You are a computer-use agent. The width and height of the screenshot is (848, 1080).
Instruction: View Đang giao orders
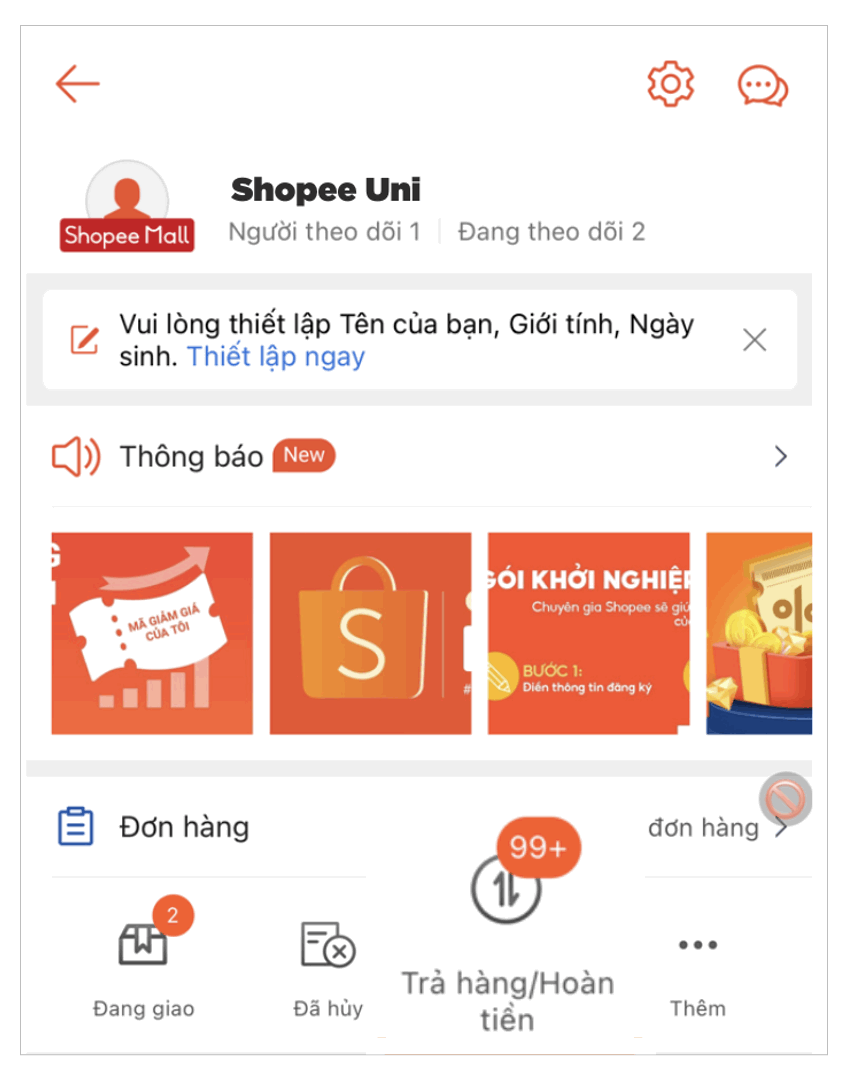(143, 960)
